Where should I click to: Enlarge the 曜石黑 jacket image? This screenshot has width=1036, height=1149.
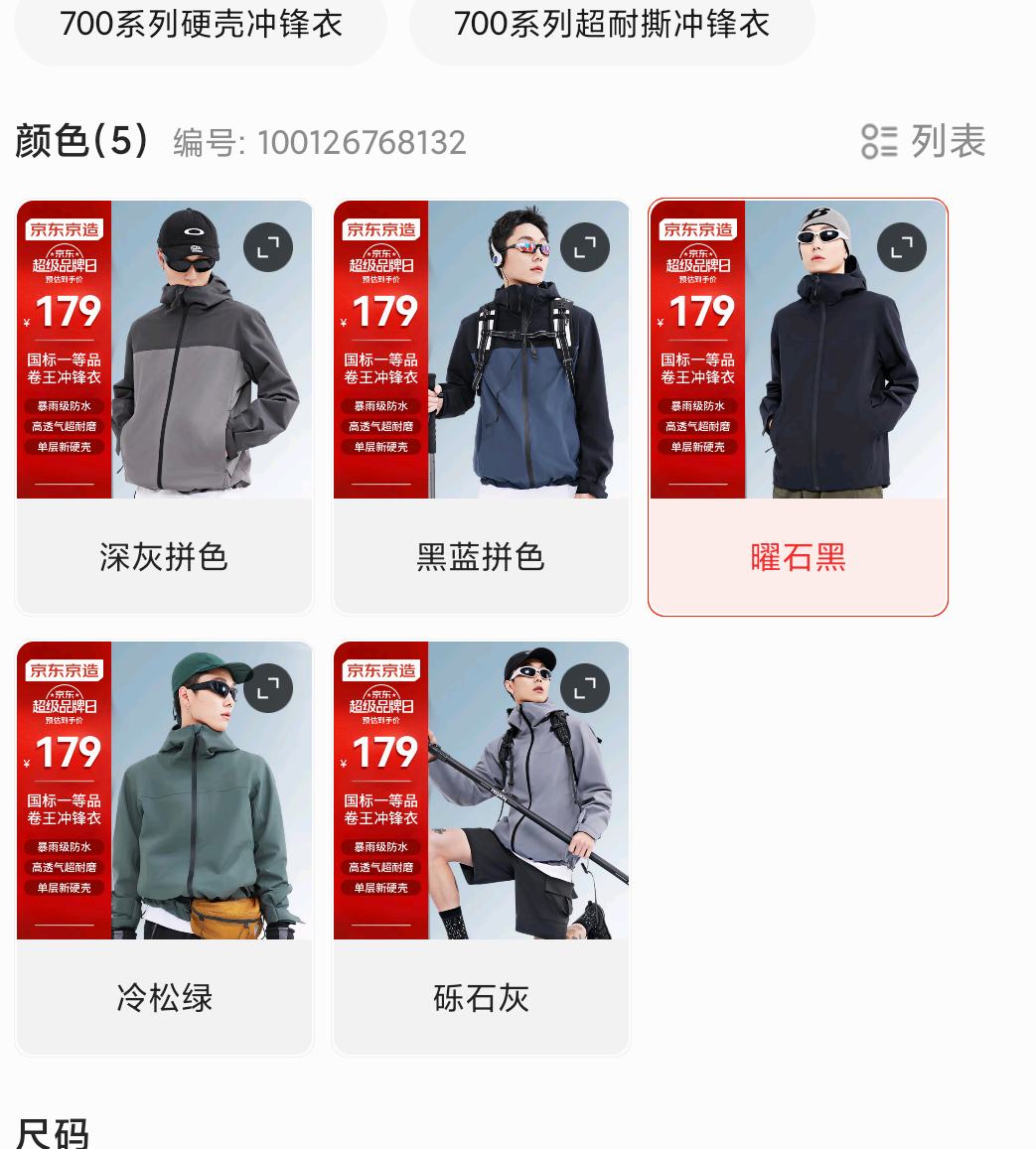pyautogui.click(x=902, y=247)
